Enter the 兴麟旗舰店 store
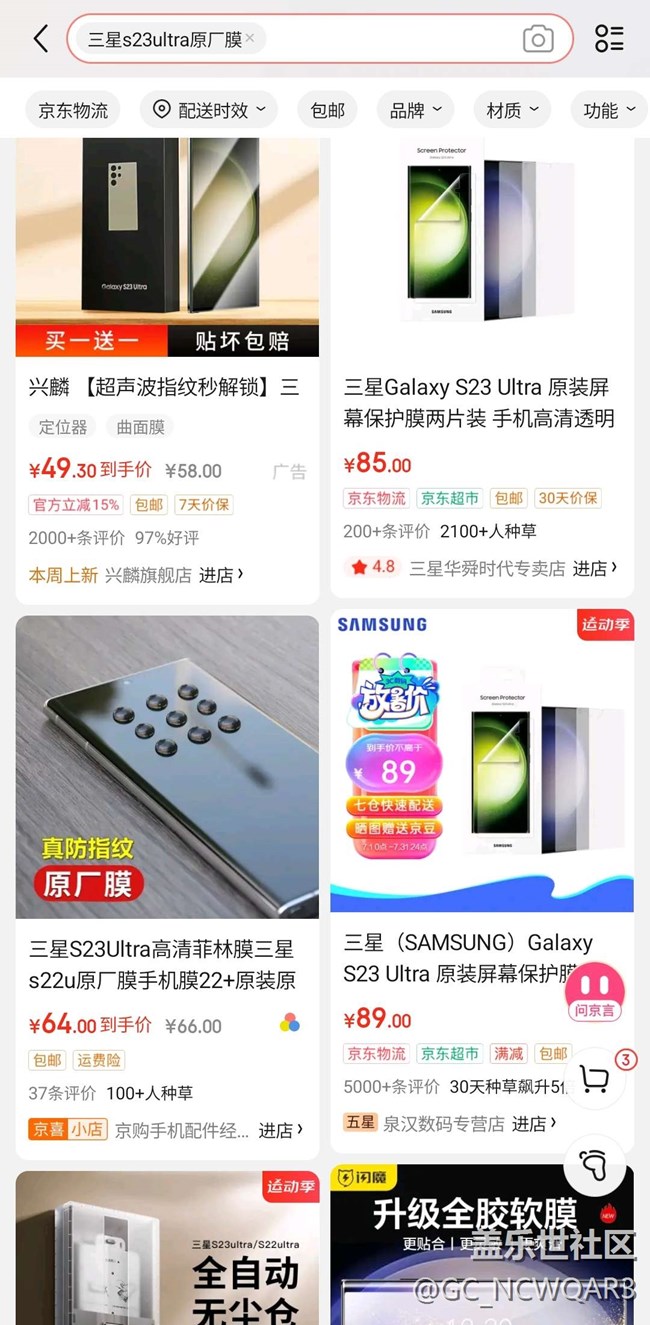The height and width of the screenshot is (1325, 650). click(x=220, y=575)
